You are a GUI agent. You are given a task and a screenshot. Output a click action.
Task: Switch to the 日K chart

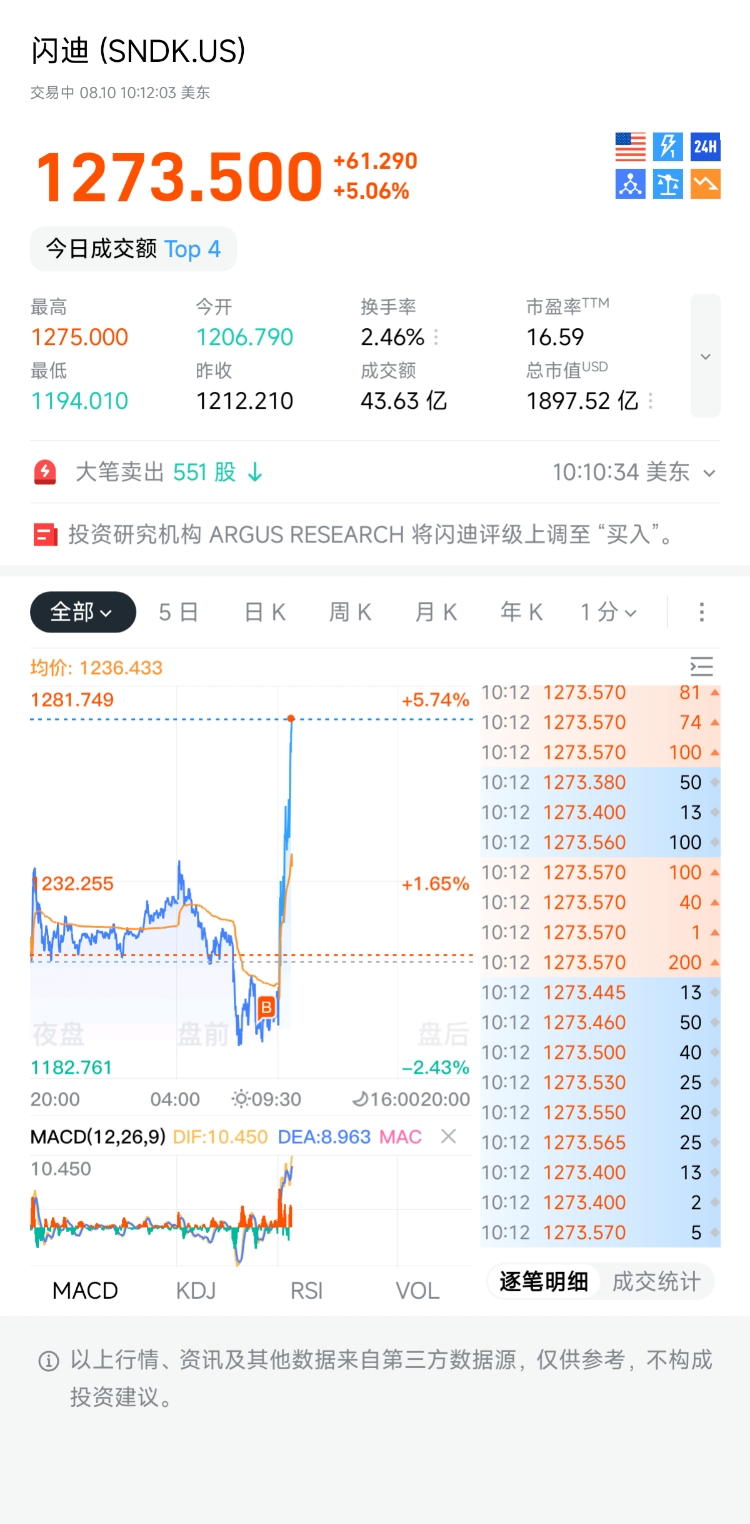[x=265, y=612]
